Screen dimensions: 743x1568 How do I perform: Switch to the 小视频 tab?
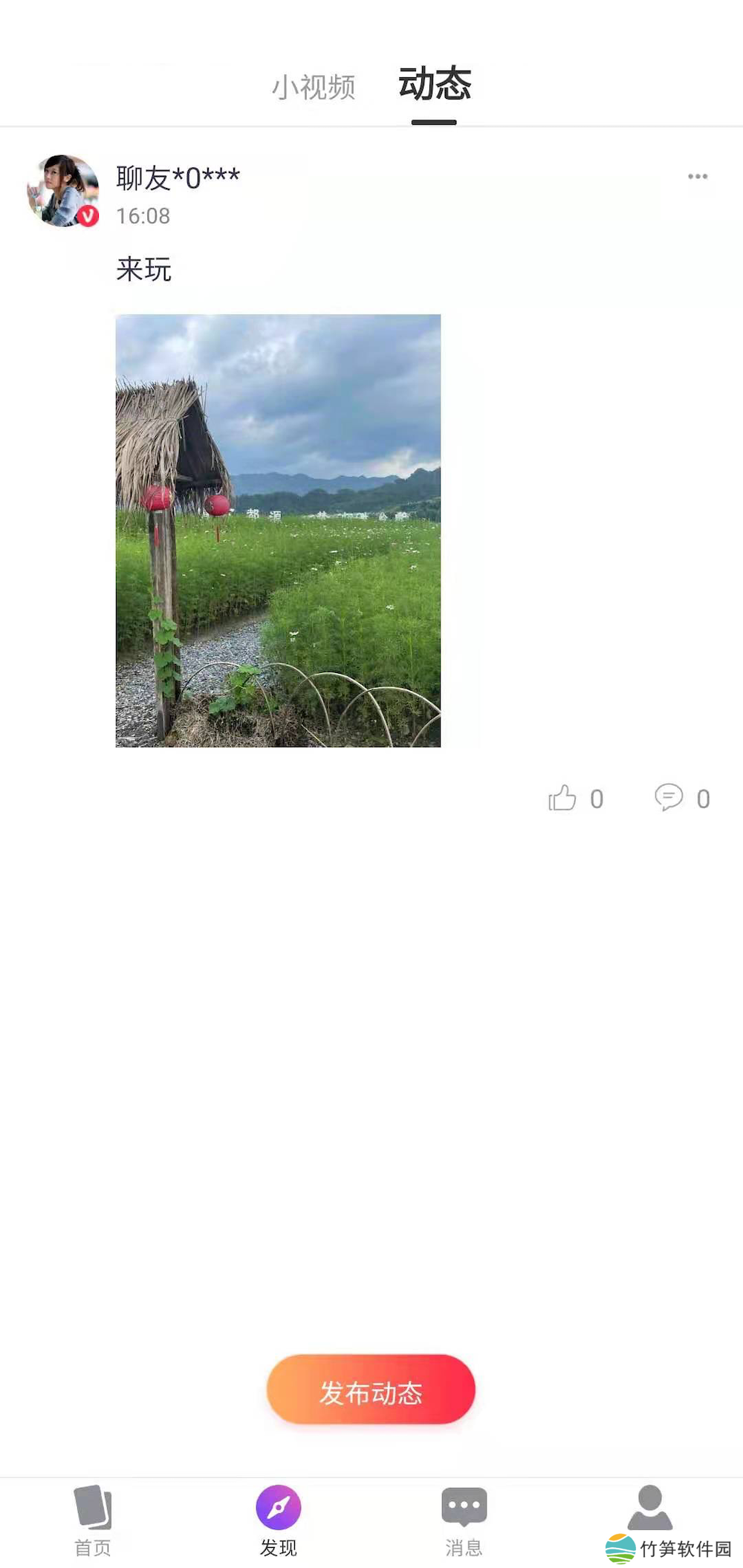pyautogui.click(x=314, y=87)
